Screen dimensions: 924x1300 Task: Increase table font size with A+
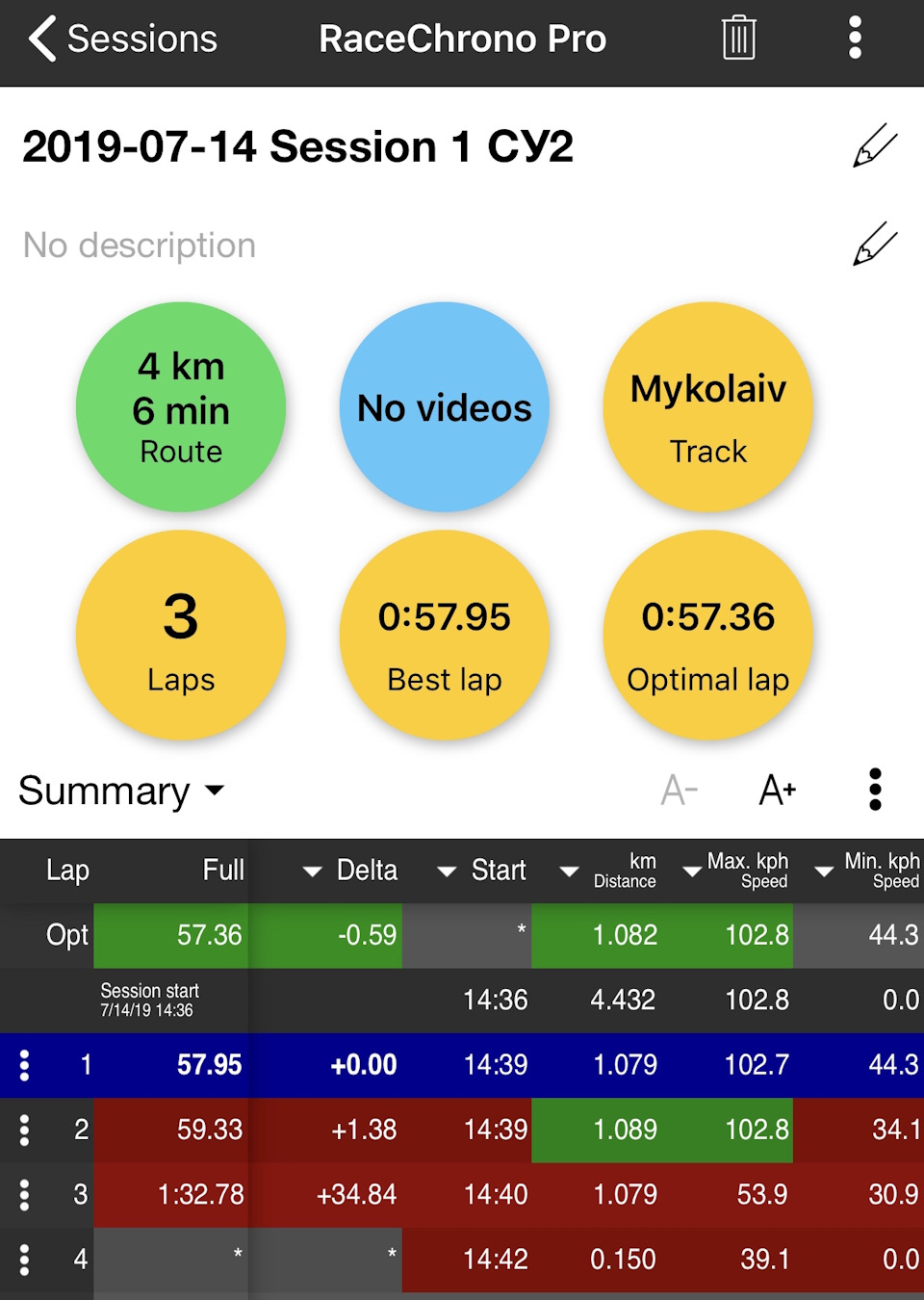(x=777, y=791)
